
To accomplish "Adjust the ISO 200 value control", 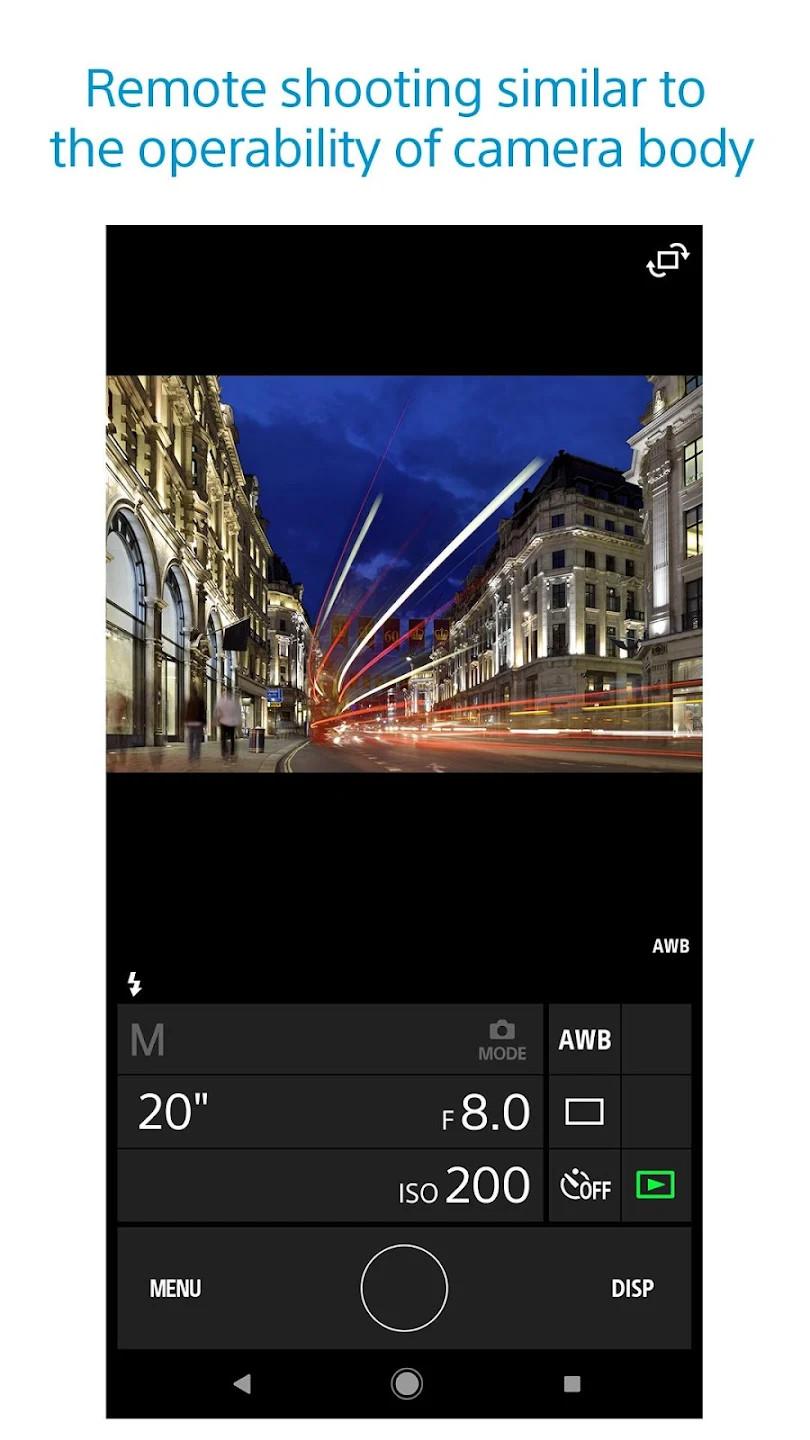I will [465, 1185].
